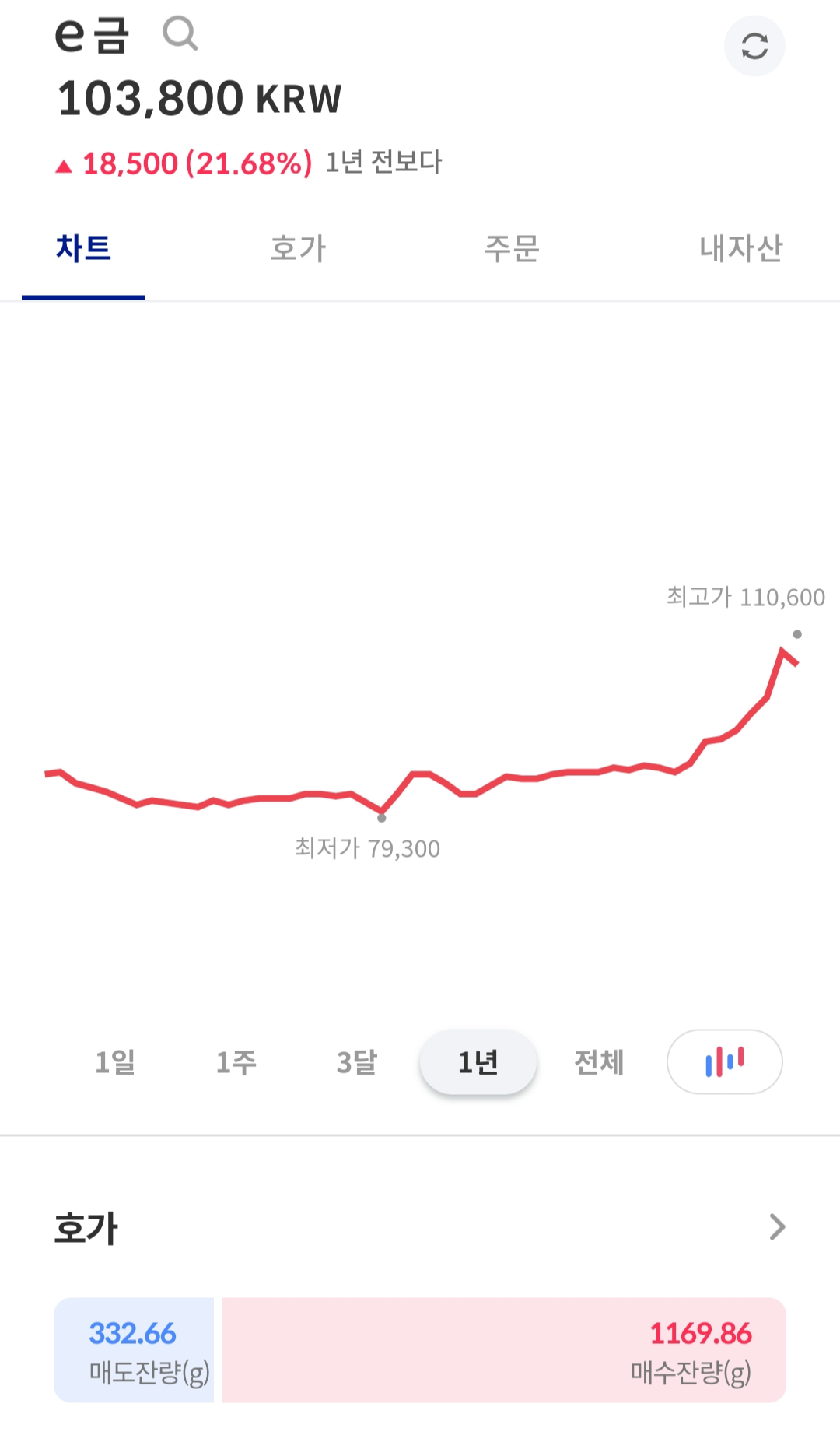Viewport: 840px width, 1442px height.
Task: Open the chart style selector icon
Action: coord(723,1061)
